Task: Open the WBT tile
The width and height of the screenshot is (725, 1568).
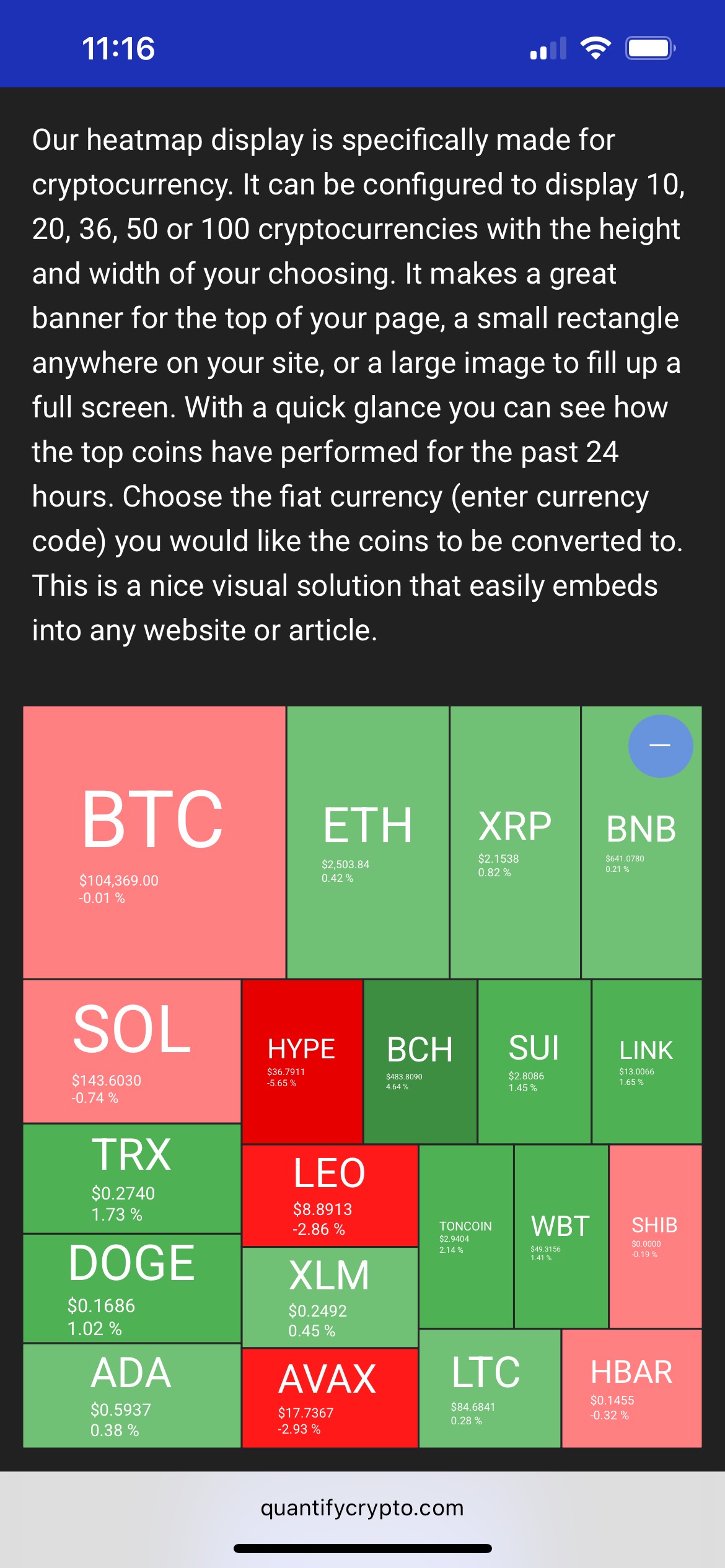Action: pos(561,1236)
